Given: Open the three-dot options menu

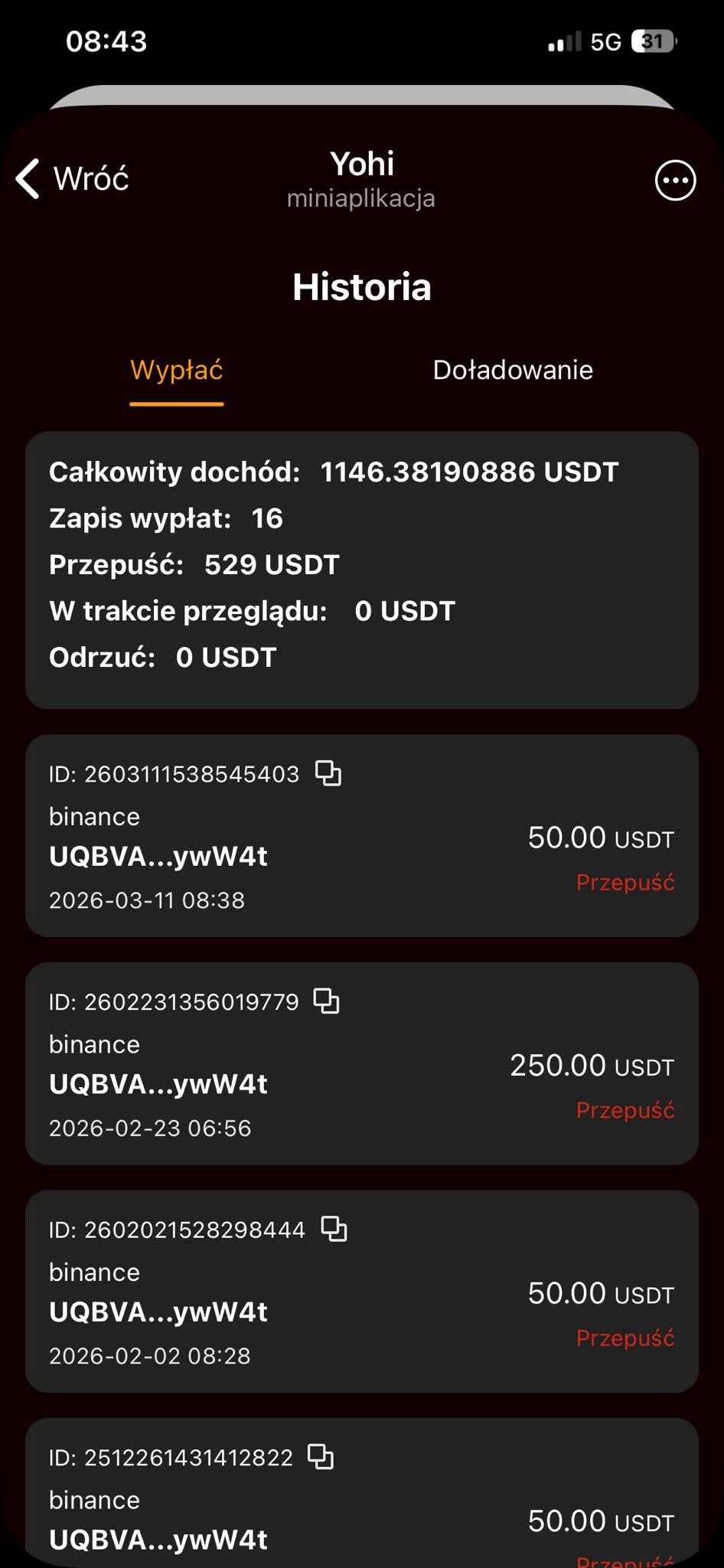Looking at the screenshot, I should [x=675, y=181].
